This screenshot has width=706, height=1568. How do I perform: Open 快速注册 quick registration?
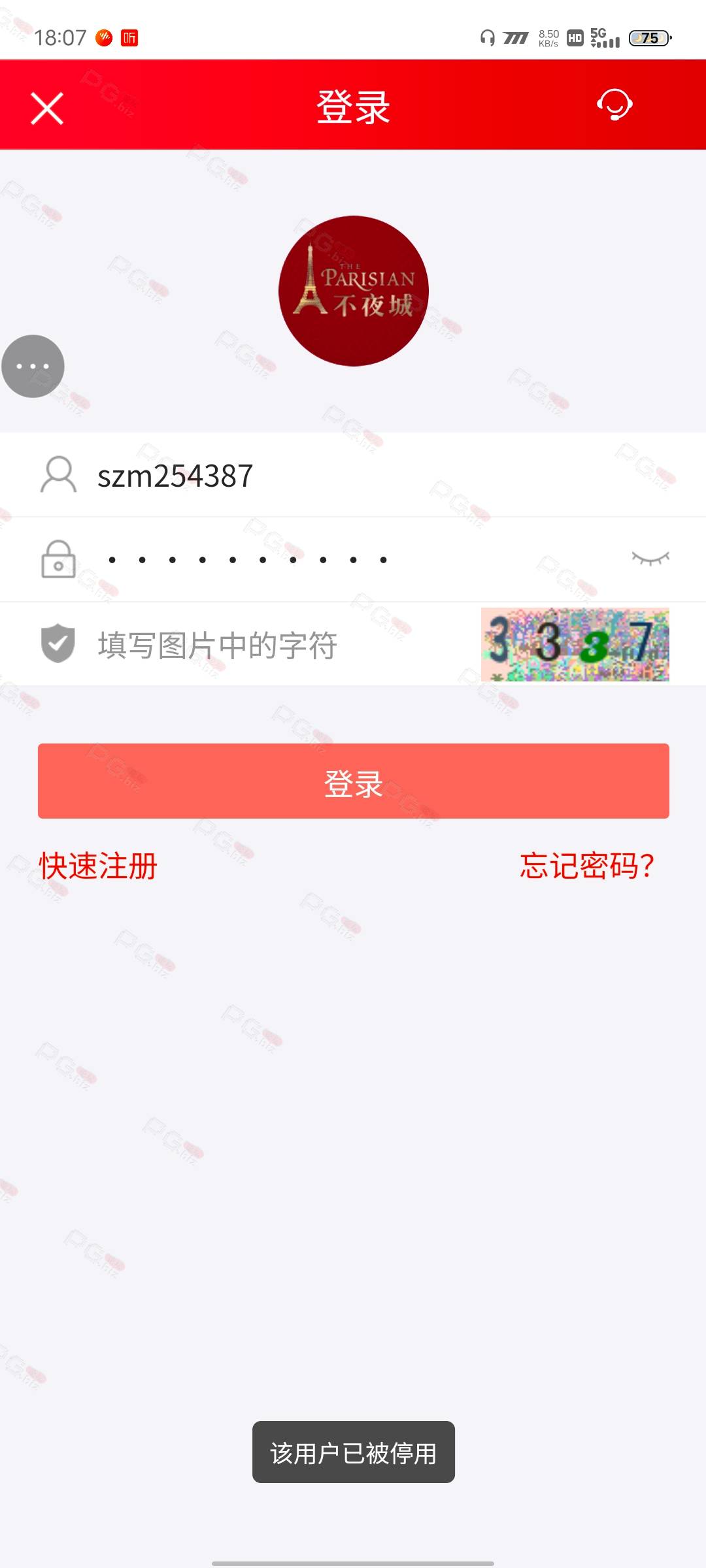coord(98,866)
